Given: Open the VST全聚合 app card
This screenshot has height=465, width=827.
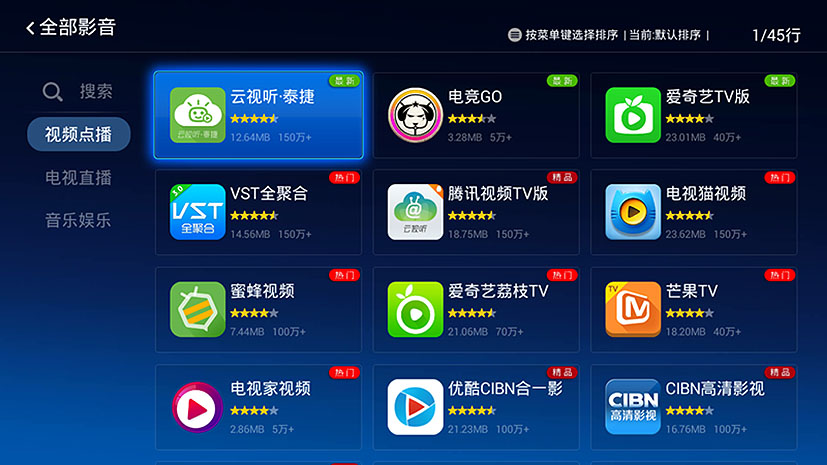Looking at the screenshot, I should tap(258, 212).
